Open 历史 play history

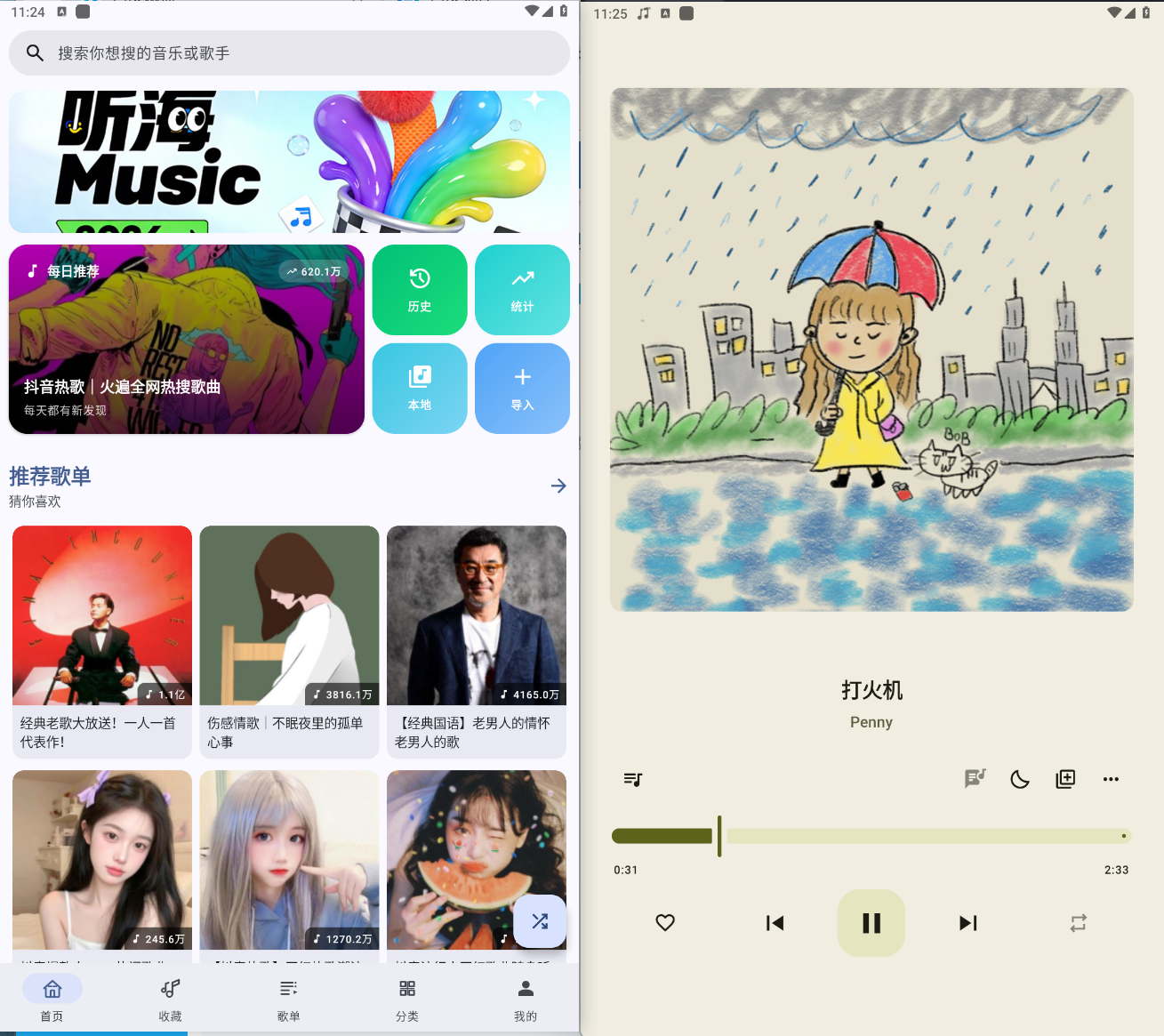420,290
